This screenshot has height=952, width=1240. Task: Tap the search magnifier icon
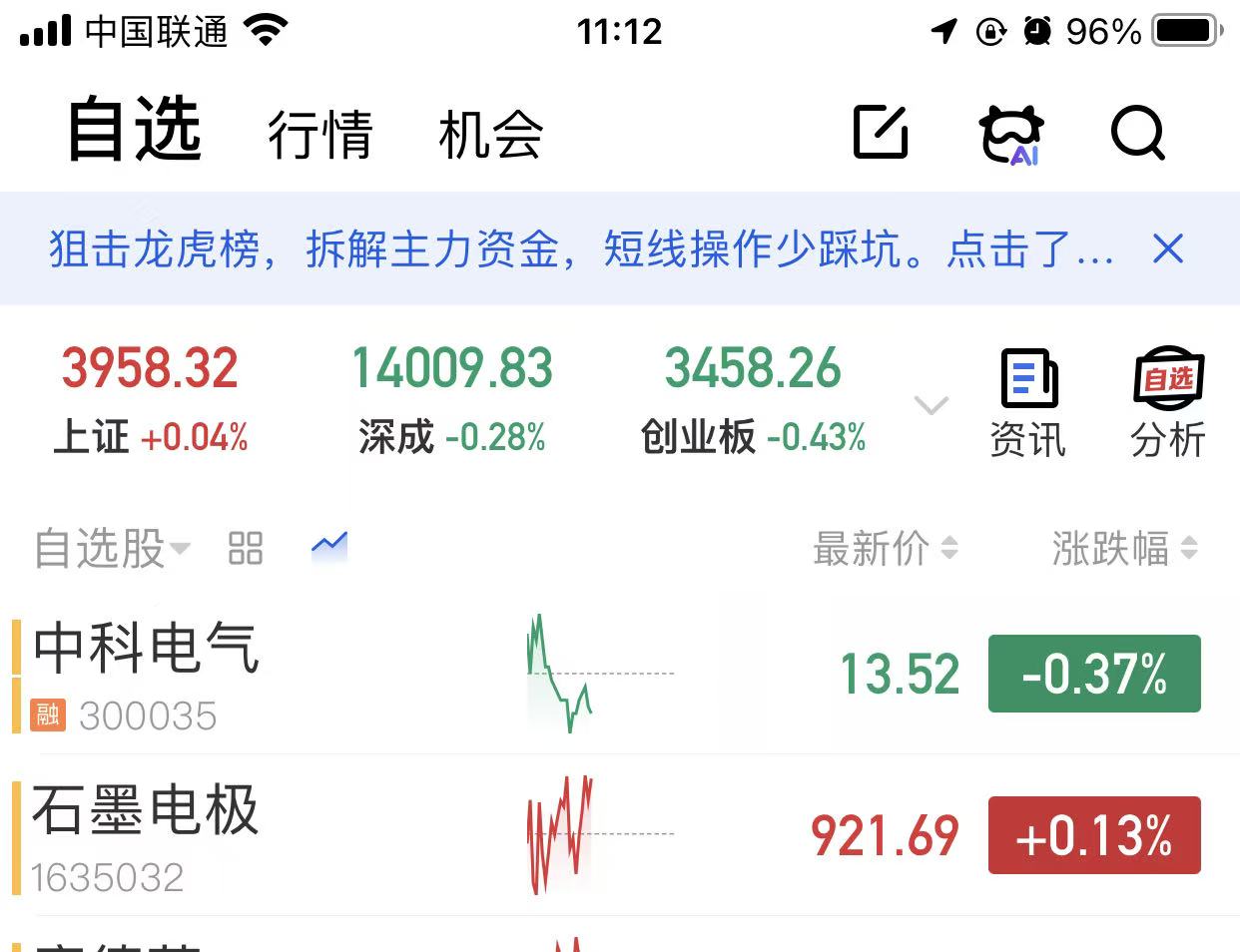coord(1138,132)
